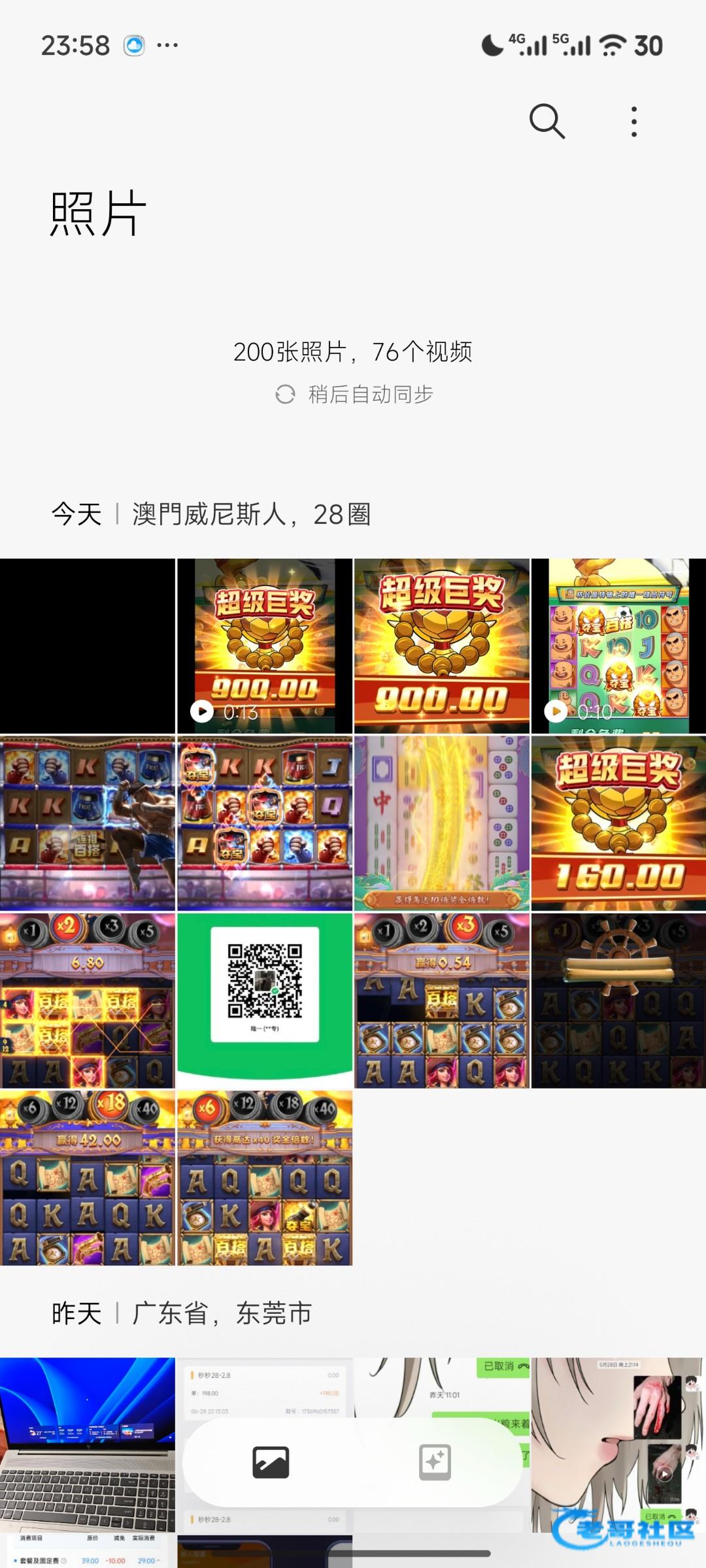This screenshot has height=1568, width=706.
Task: Open the ship wheel scroll photo
Action: click(618, 1000)
